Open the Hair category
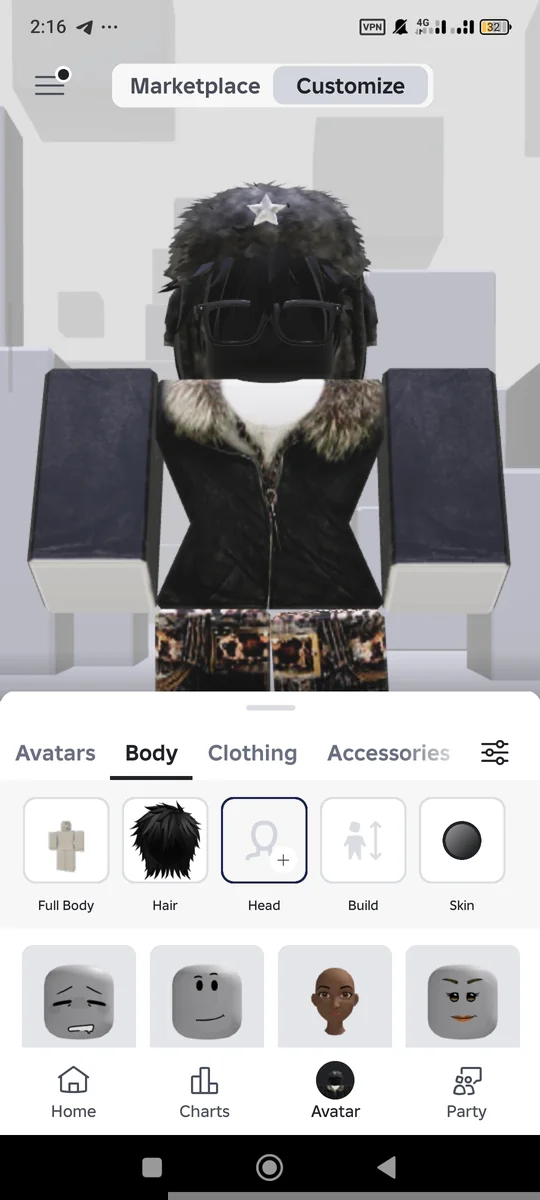540x1200 pixels. point(165,855)
